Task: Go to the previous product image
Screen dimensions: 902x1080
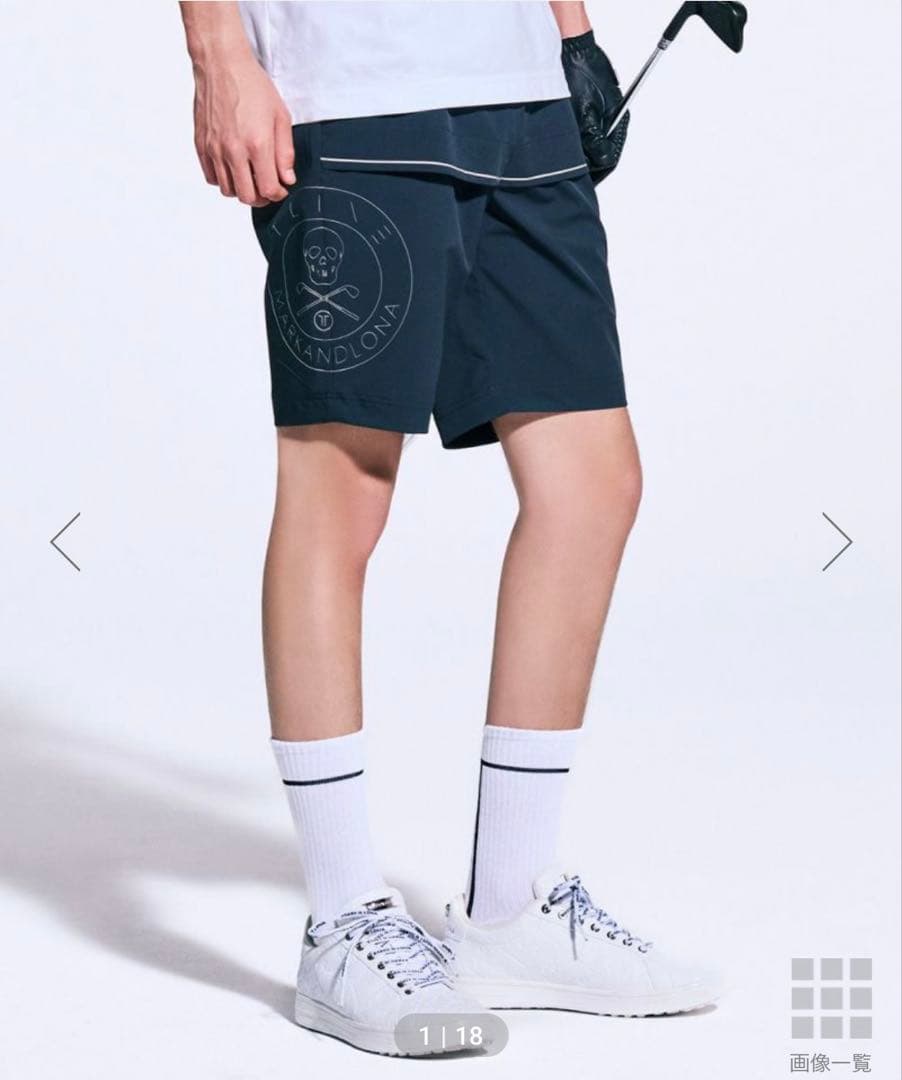Action: [66, 542]
